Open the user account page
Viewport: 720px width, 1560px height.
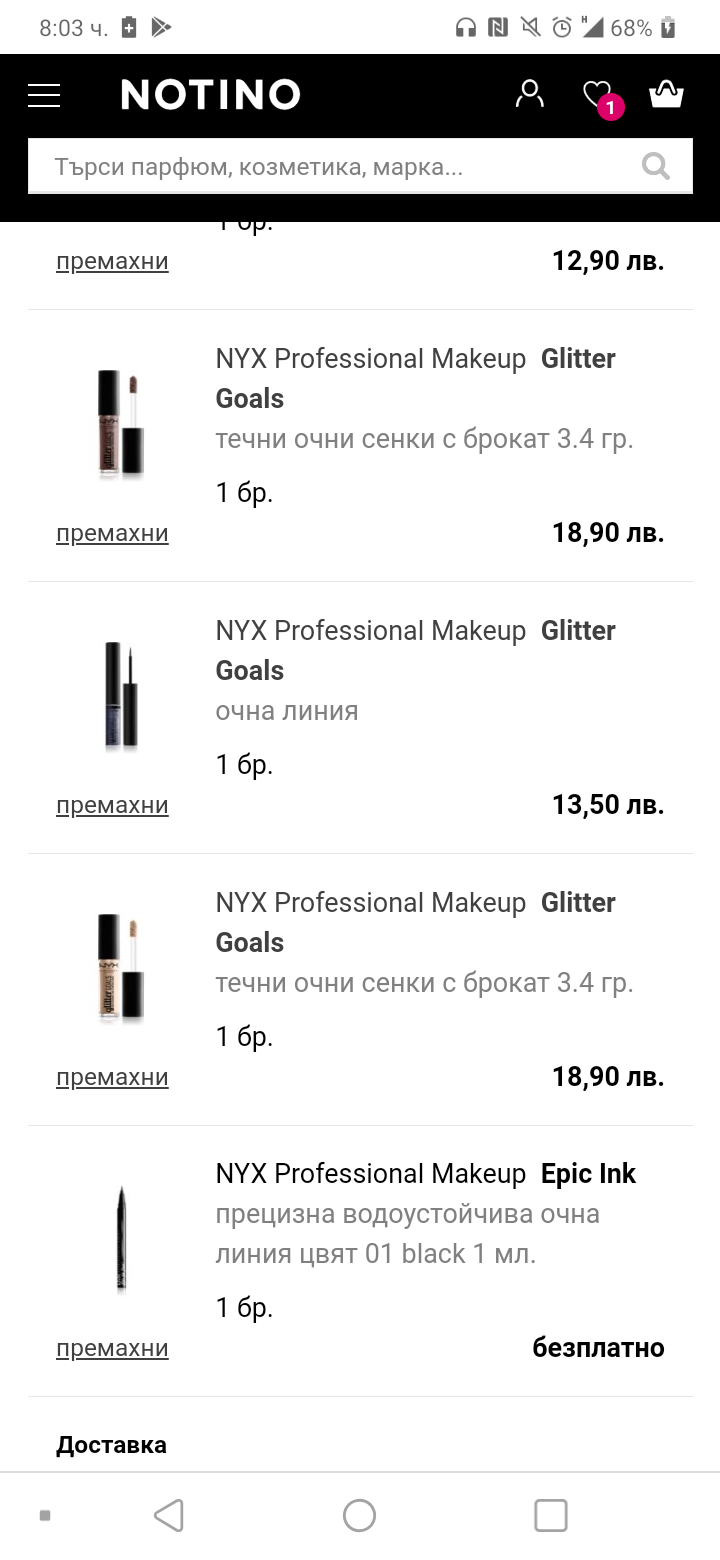click(x=529, y=94)
